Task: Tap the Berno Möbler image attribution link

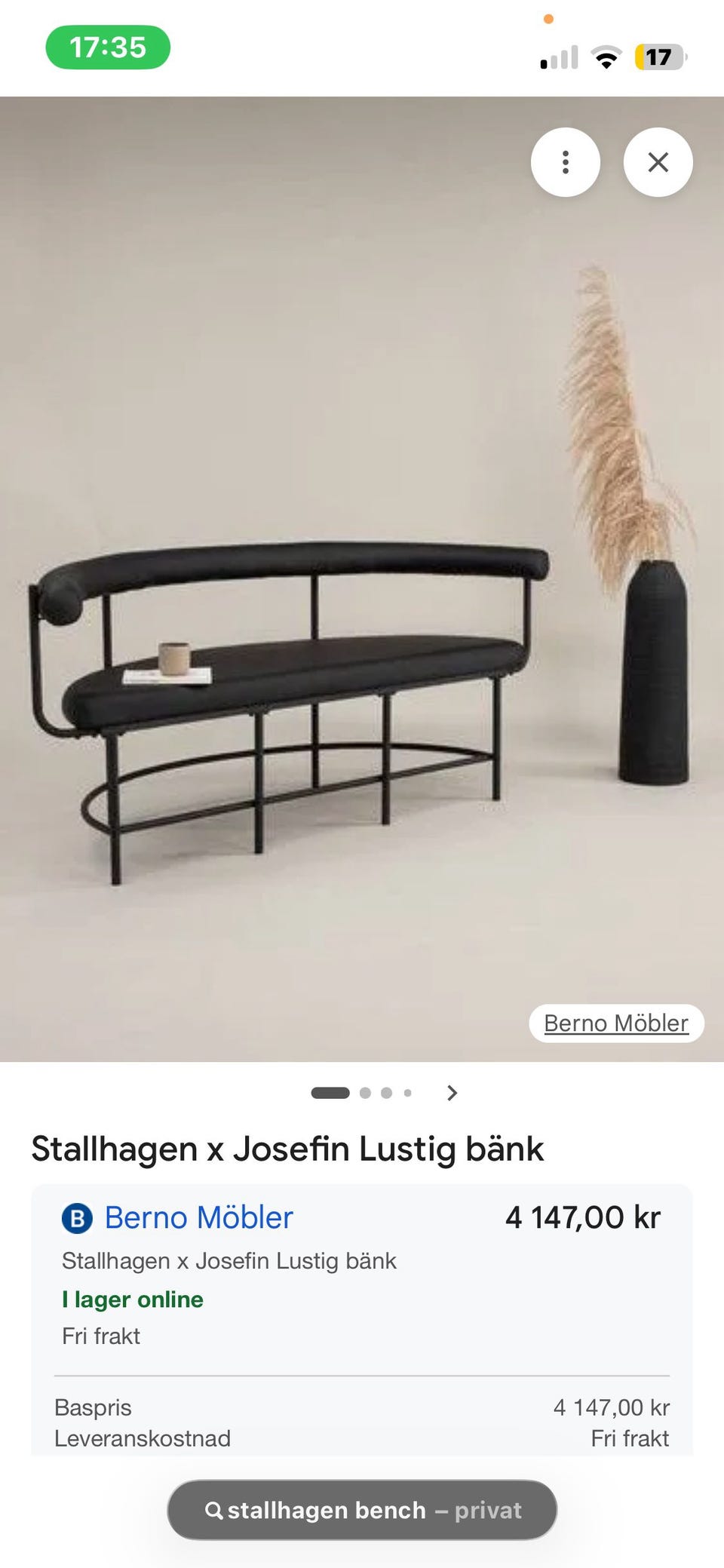Action: point(615,1023)
